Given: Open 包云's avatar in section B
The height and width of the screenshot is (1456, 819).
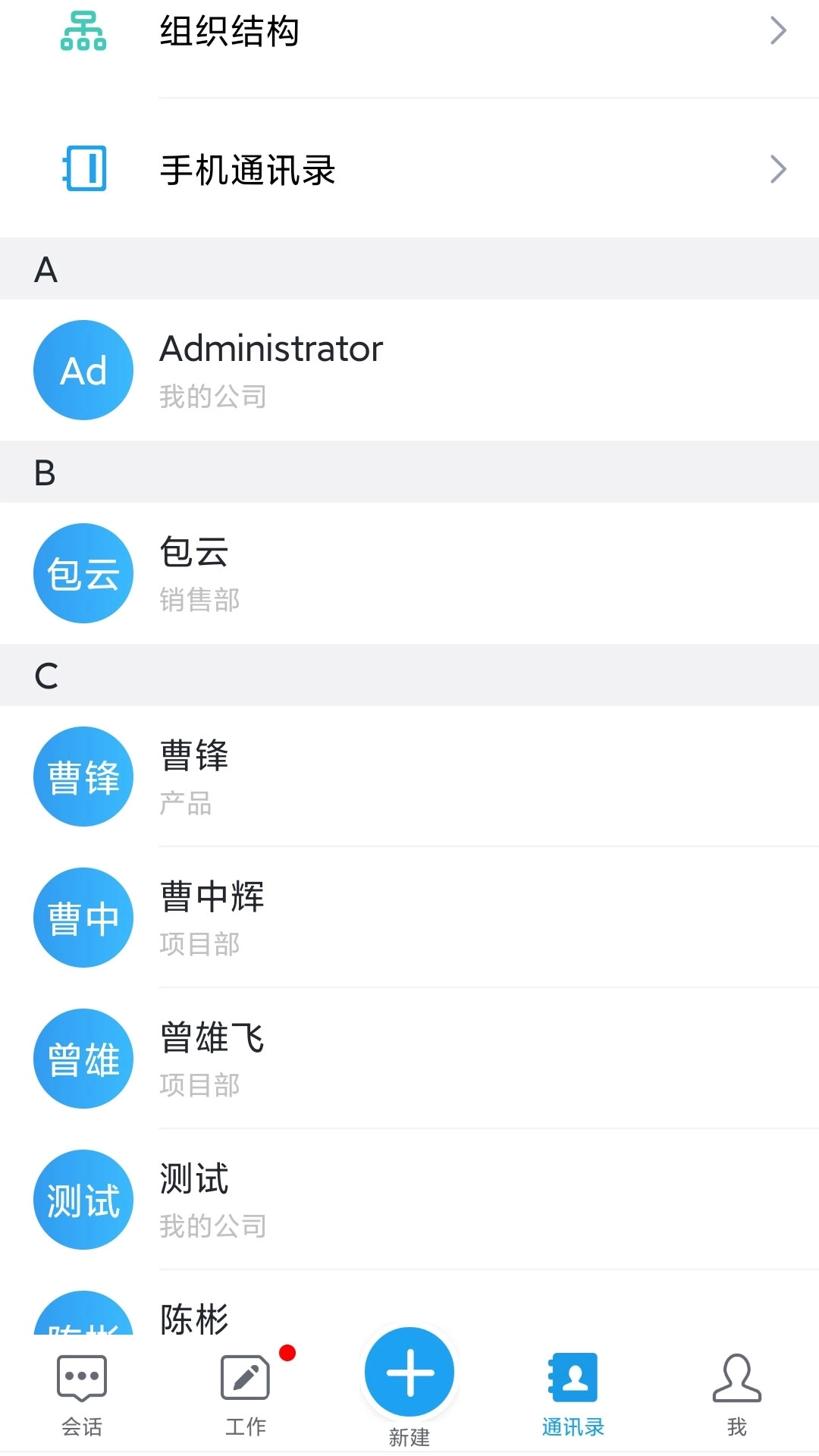Looking at the screenshot, I should tap(83, 574).
